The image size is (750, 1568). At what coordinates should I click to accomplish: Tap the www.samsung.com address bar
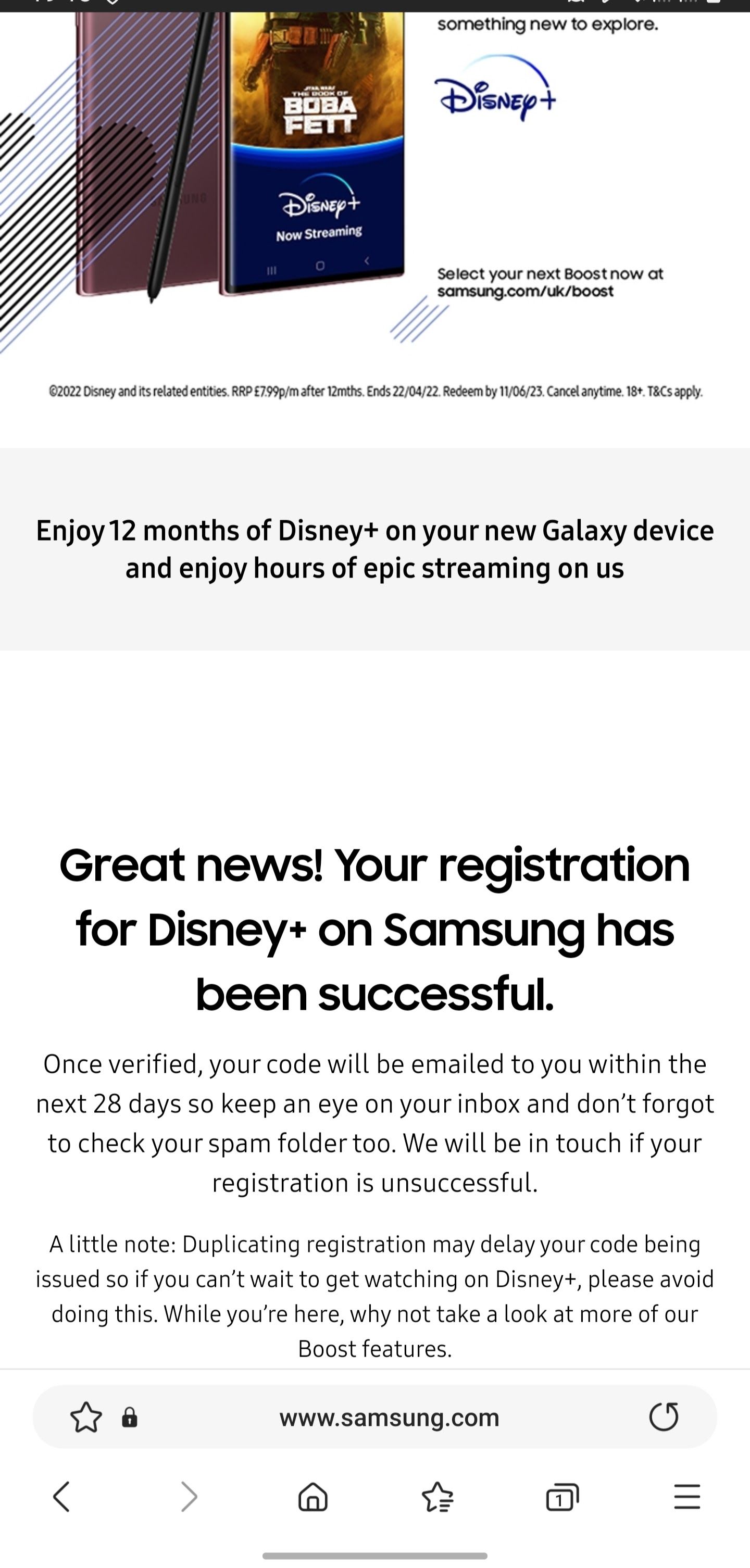coord(389,1418)
